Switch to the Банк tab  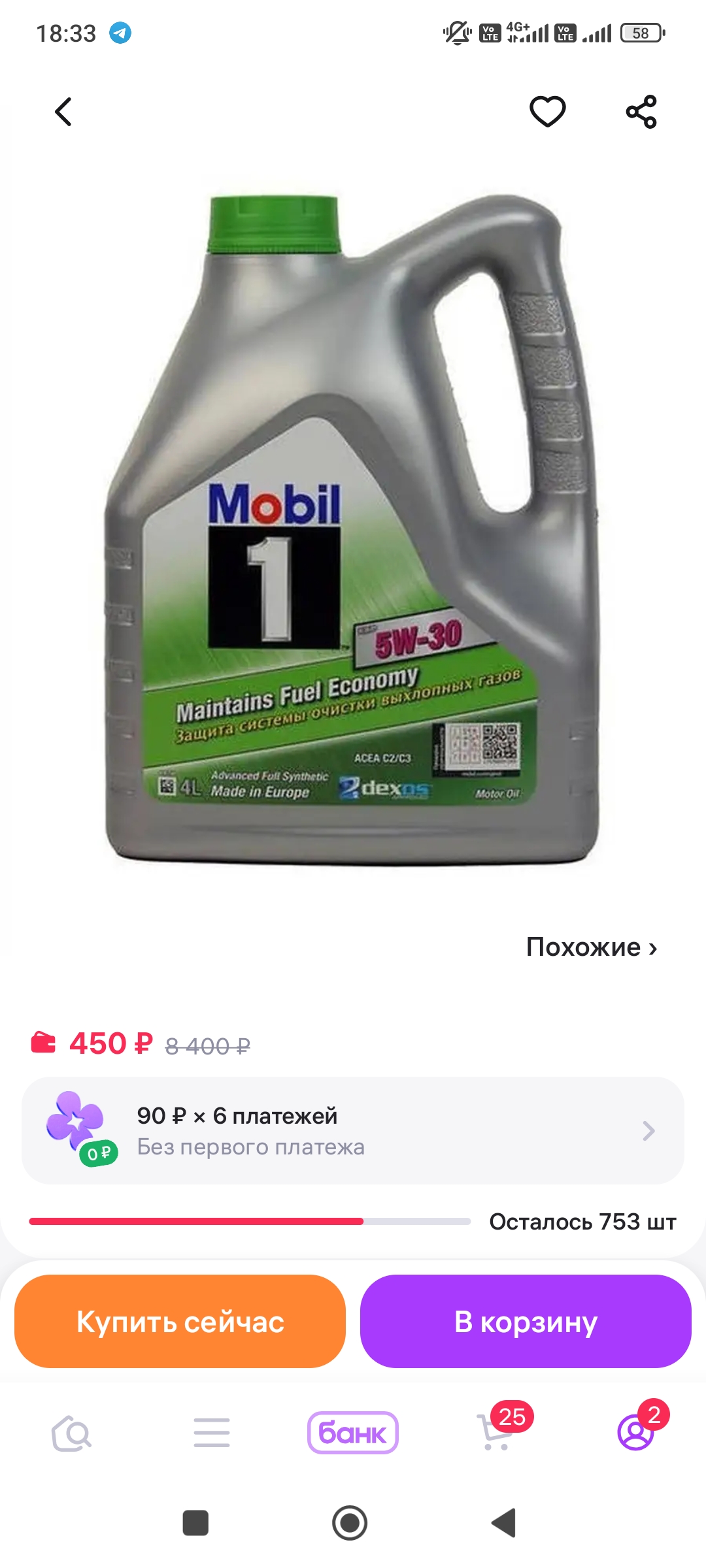click(x=353, y=1433)
